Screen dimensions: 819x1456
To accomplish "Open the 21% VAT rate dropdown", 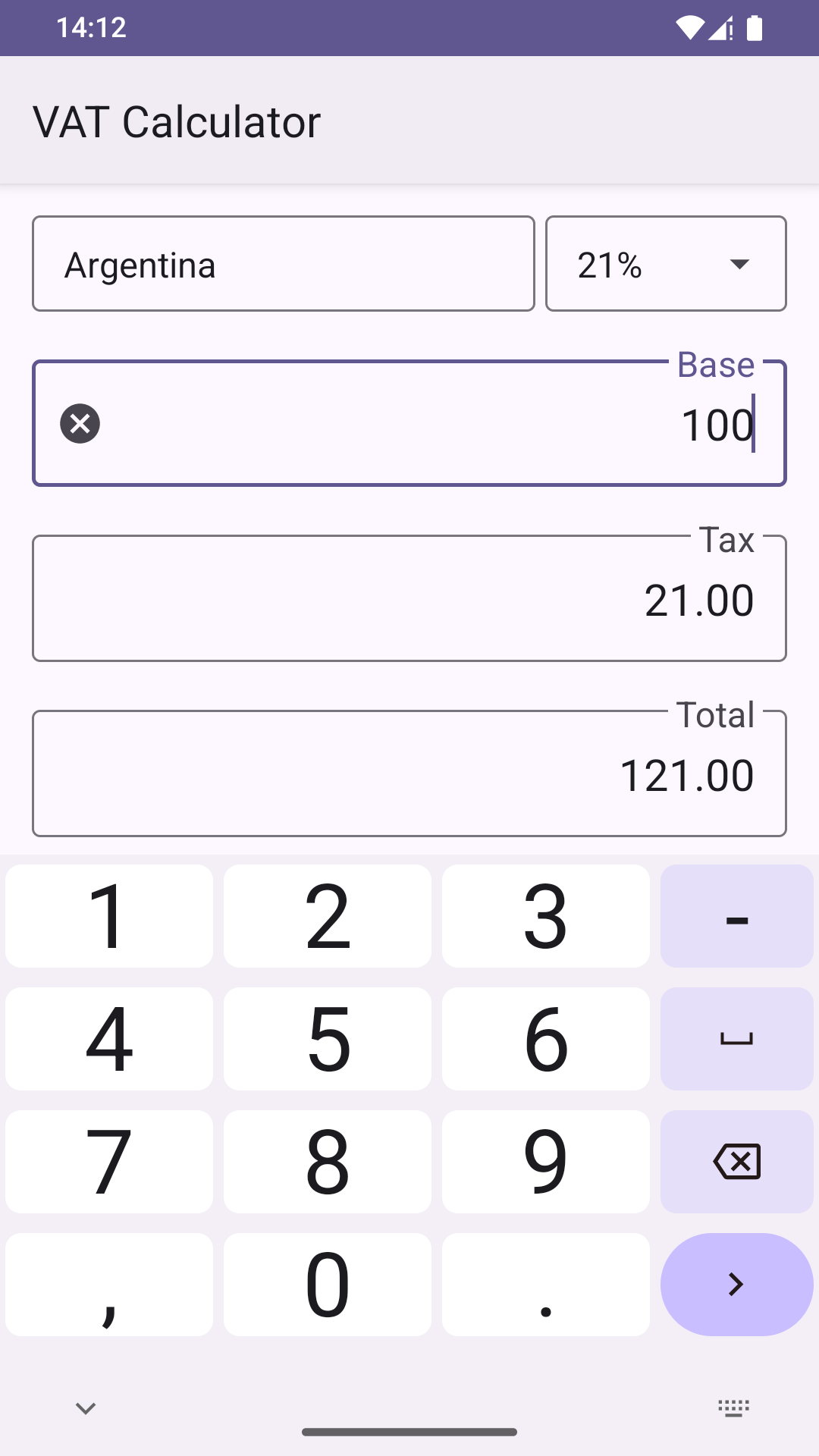I will tap(666, 263).
